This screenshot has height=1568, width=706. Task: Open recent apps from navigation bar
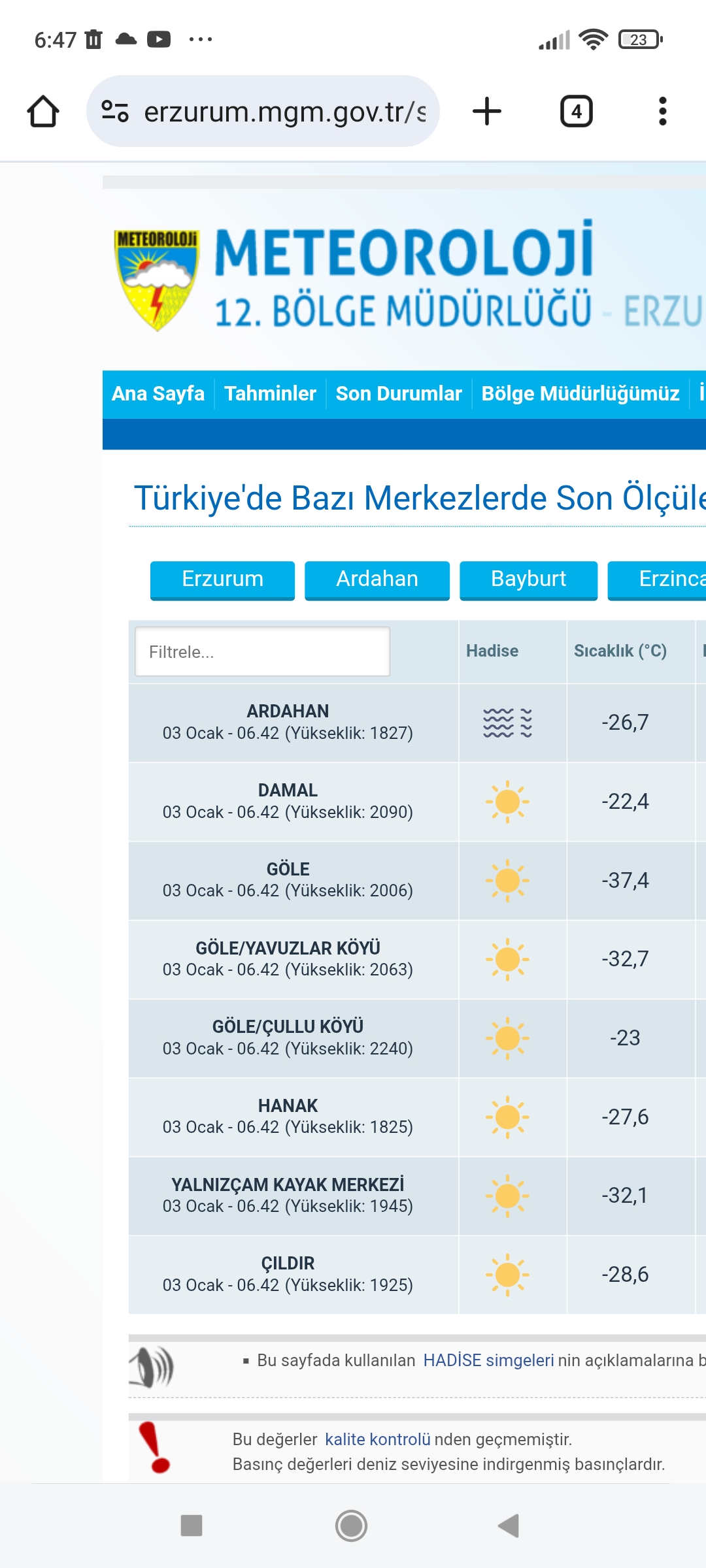click(x=192, y=1526)
